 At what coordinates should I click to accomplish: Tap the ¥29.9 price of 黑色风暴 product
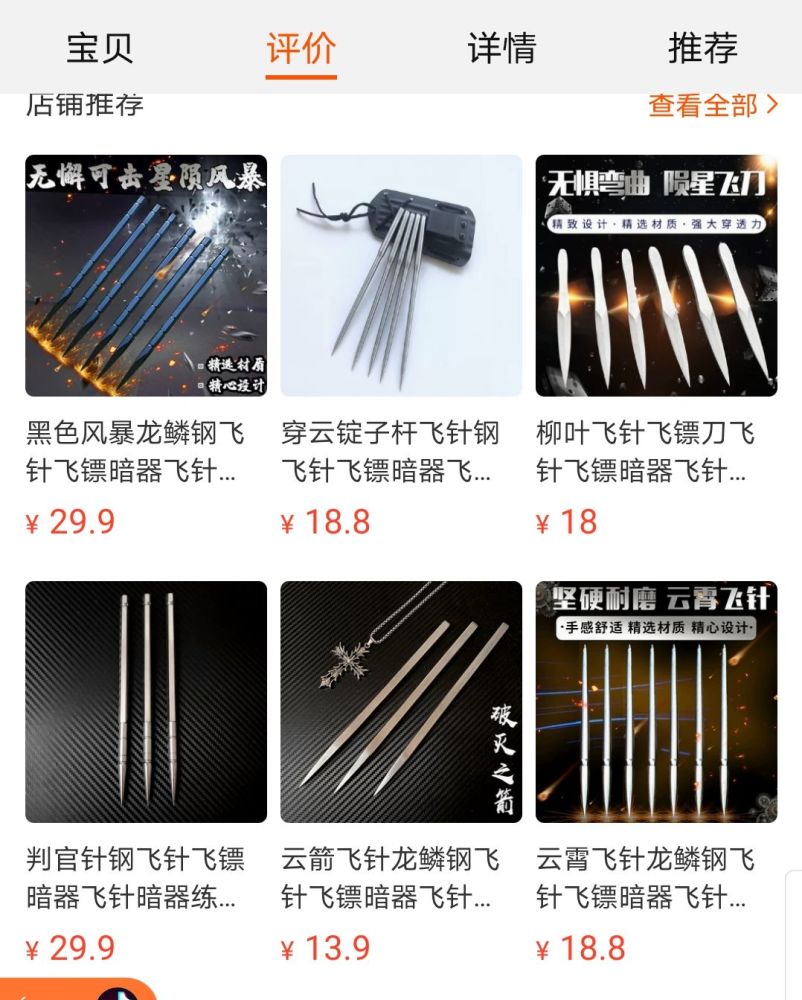(63, 521)
